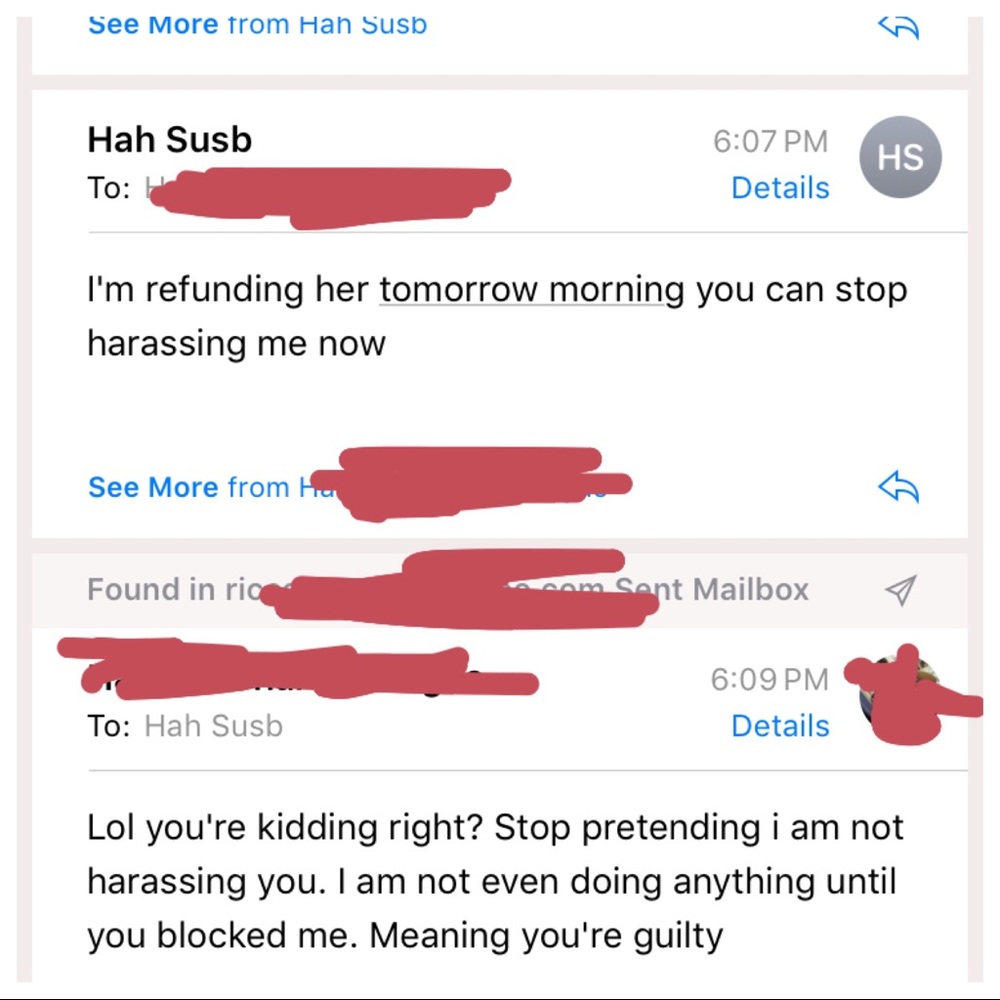Tap See More below the refunding message
The height and width of the screenshot is (1000, 1000).
point(152,488)
